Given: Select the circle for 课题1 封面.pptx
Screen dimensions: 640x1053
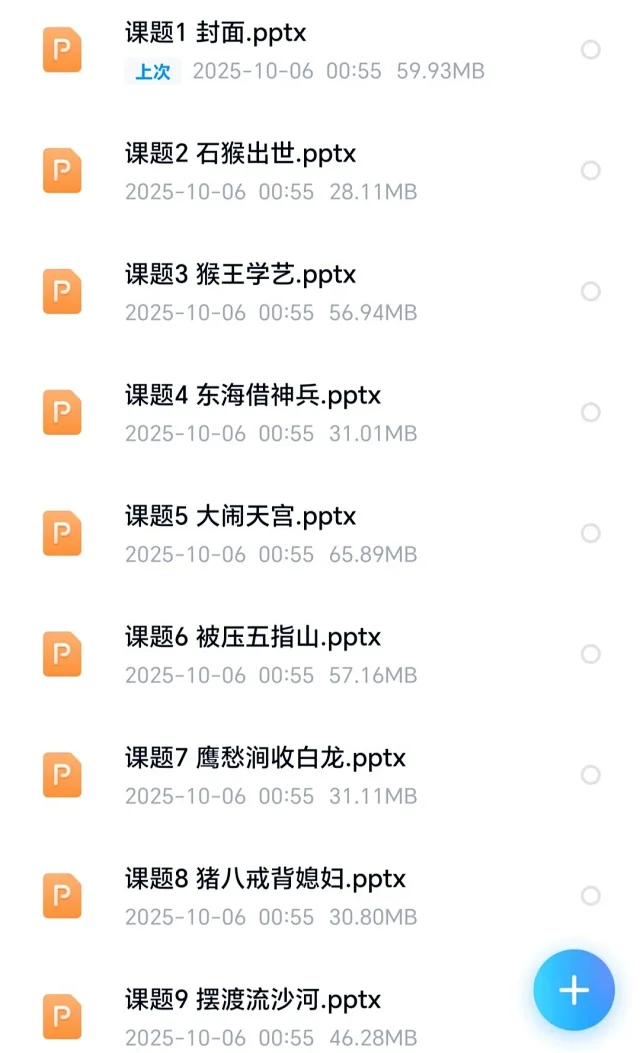Looking at the screenshot, I should [591, 49].
